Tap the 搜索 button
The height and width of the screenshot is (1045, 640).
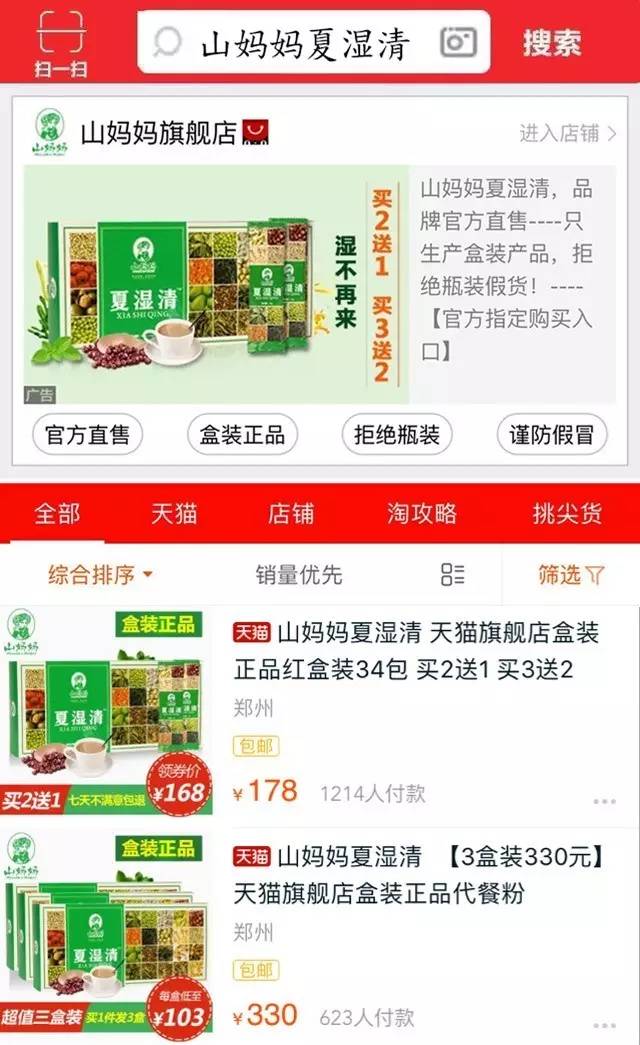pos(552,43)
